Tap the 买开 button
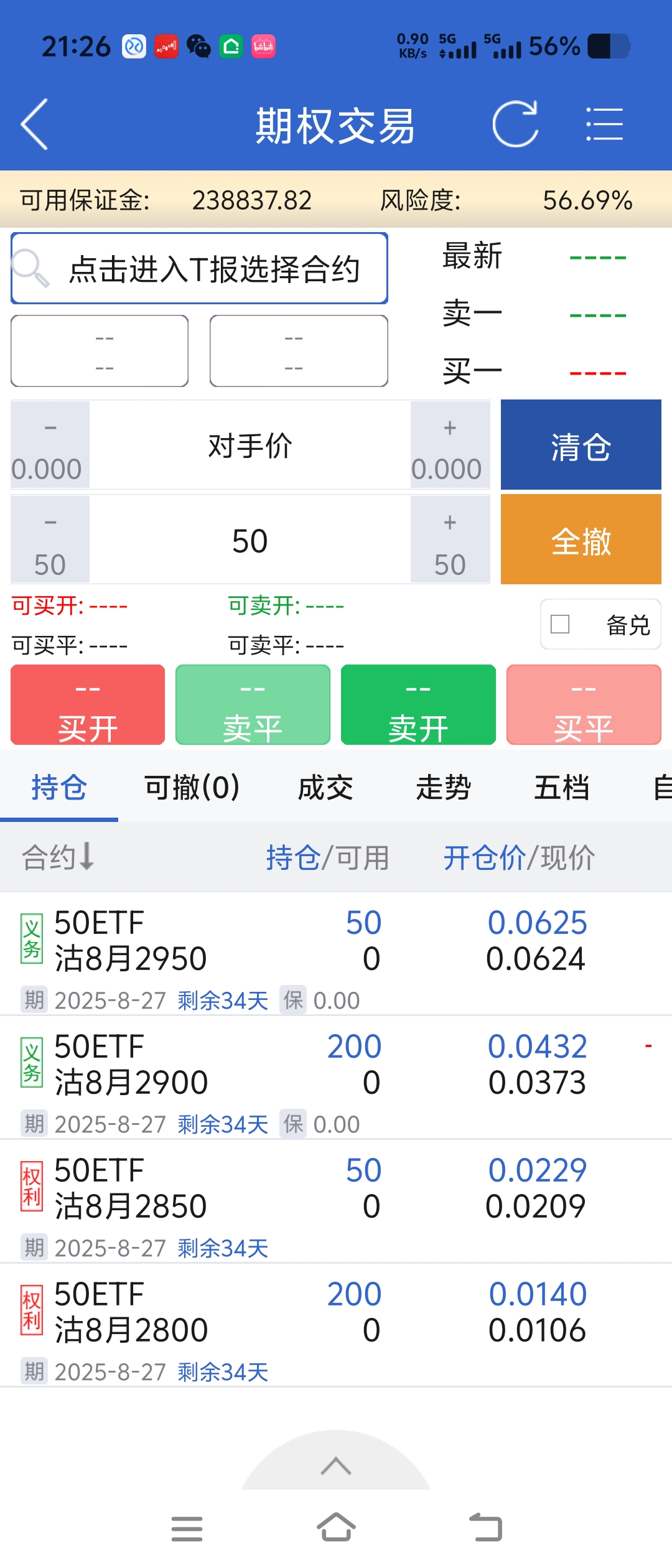 point(88,705)
